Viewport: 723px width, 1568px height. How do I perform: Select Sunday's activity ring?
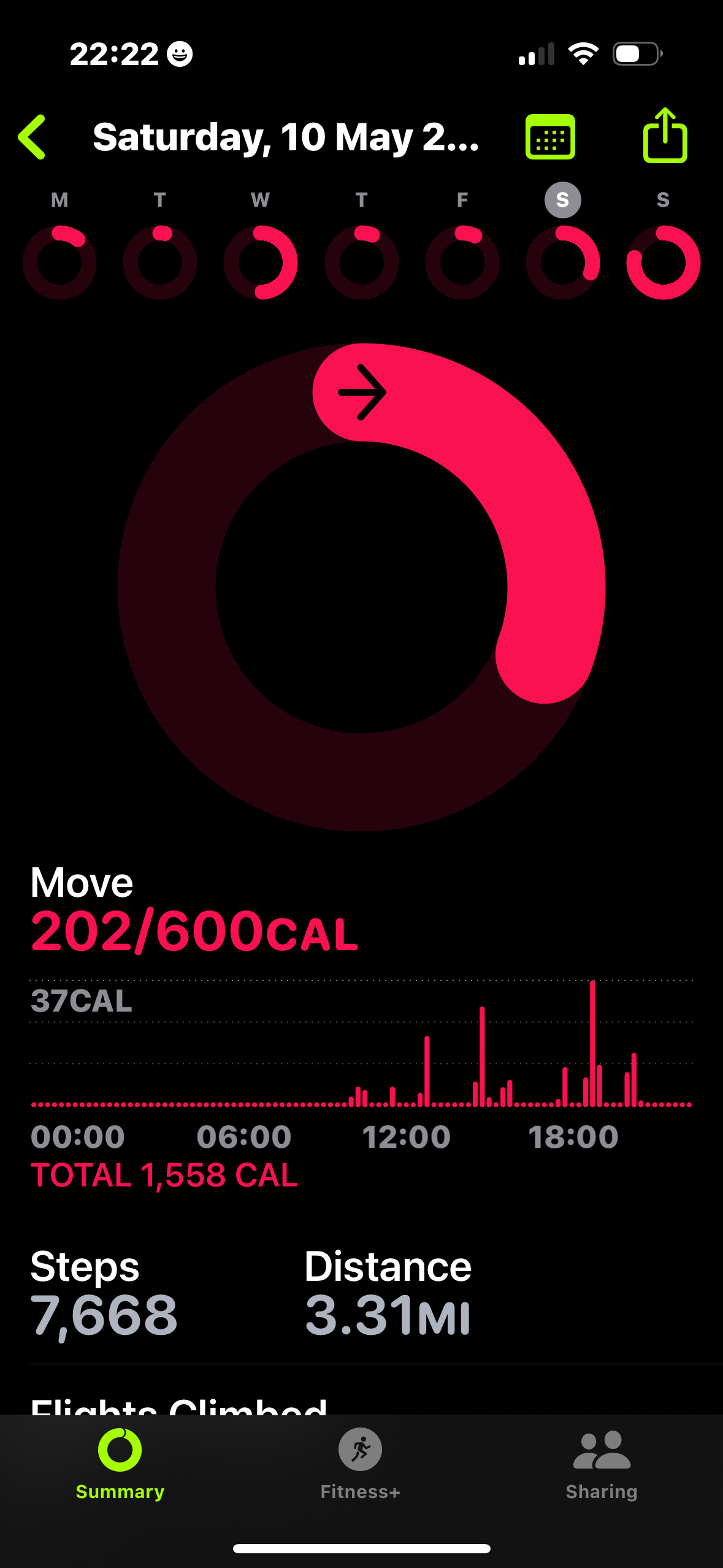click(664, 263)
